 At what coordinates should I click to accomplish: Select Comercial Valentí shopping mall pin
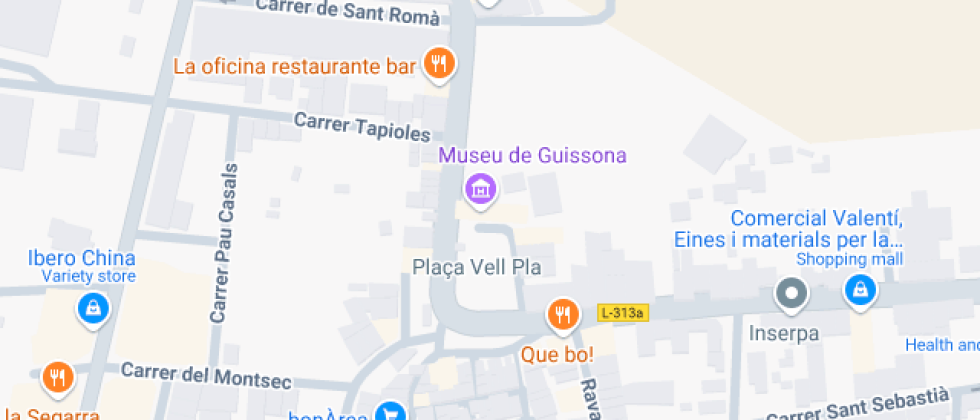858,292
